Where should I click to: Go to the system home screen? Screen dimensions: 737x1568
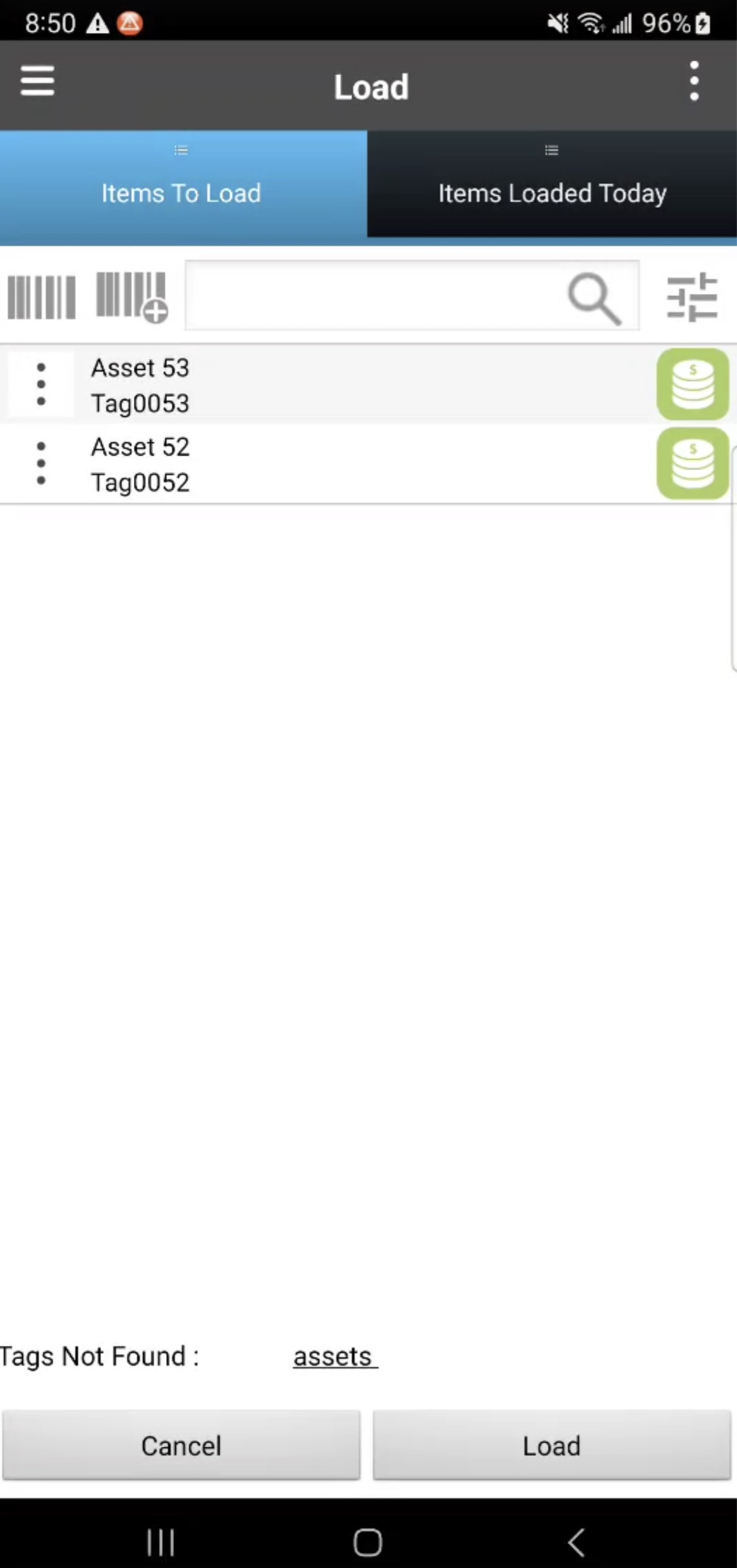click(x=368, y=1542)
